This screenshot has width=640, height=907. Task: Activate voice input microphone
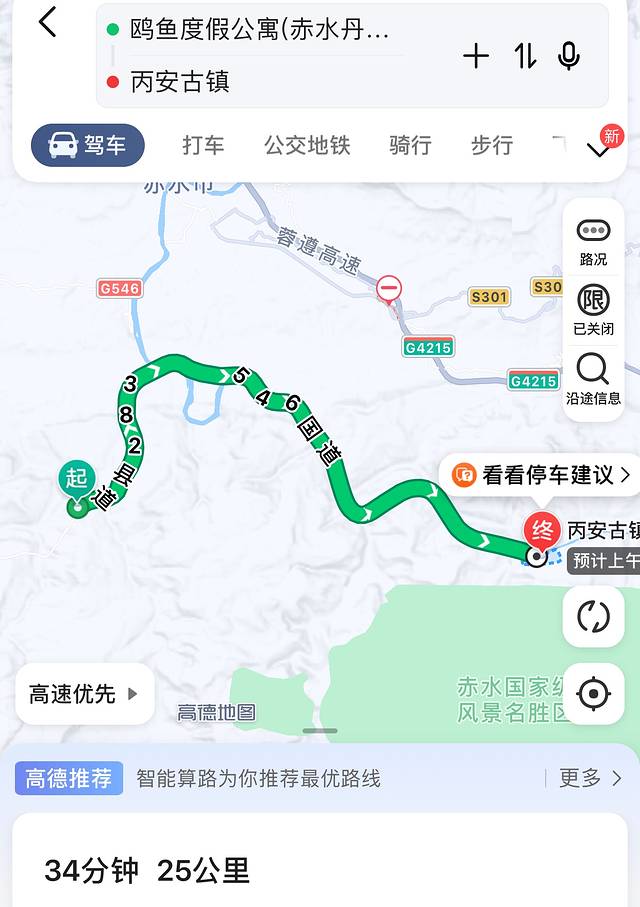569,57
